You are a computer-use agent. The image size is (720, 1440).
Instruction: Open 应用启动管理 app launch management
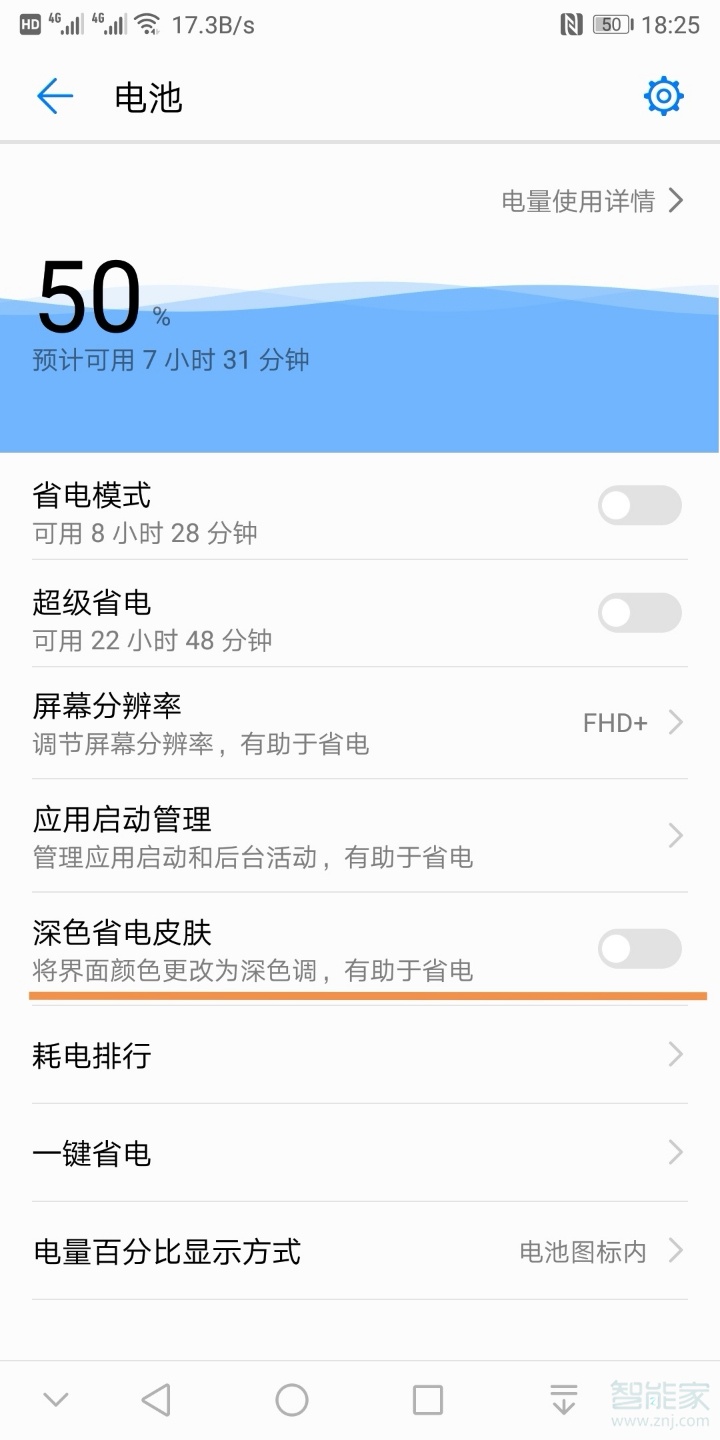360,836
